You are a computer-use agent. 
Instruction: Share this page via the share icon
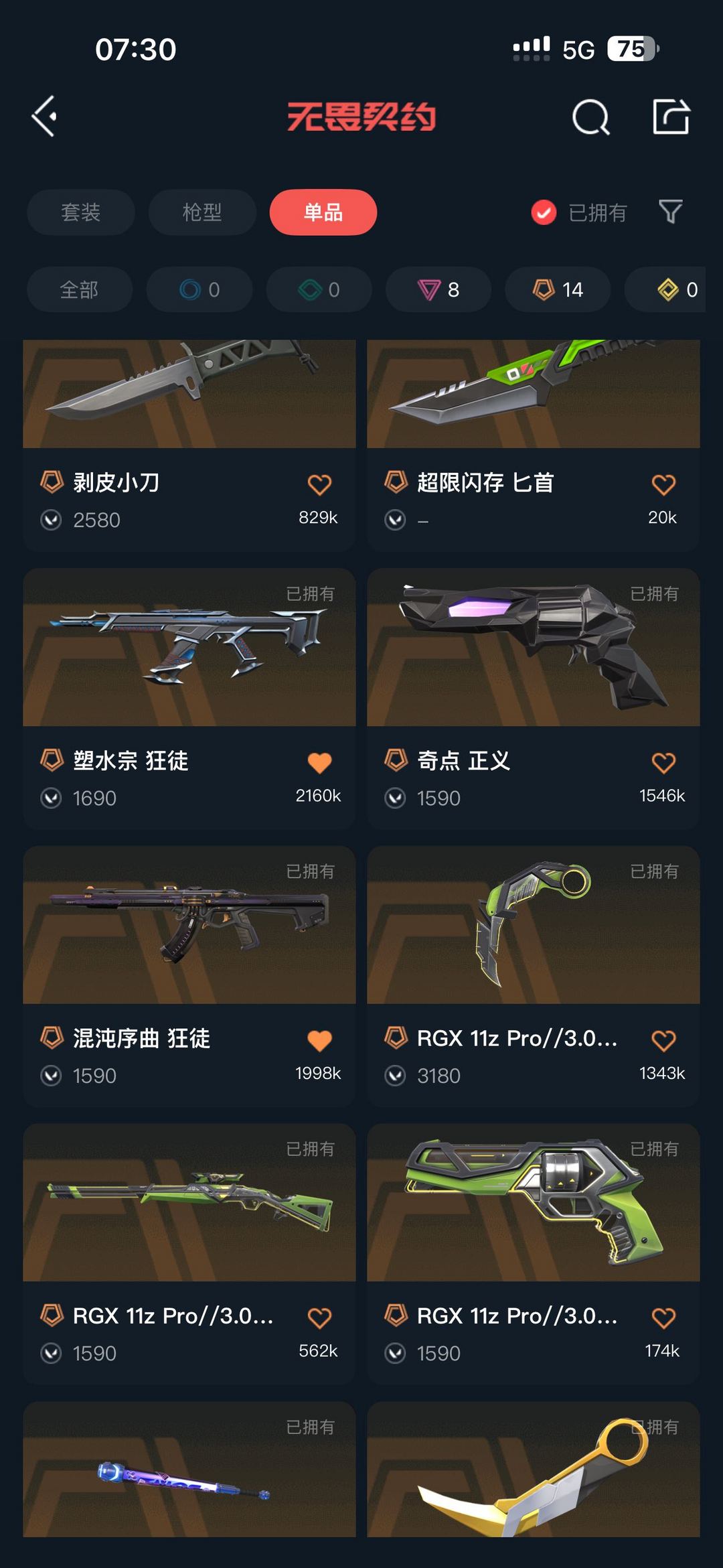pyautogui.click(x=671, y=117)
